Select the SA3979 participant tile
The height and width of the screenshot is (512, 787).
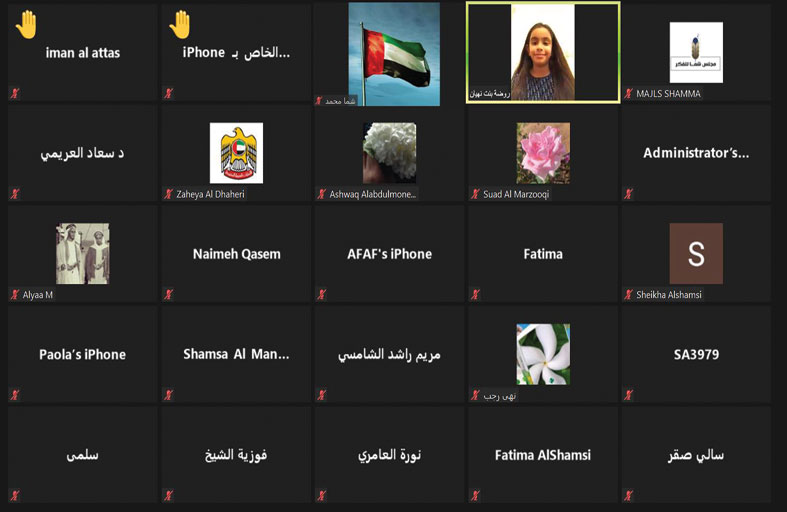pyautogui.click(x=696, y=354)
